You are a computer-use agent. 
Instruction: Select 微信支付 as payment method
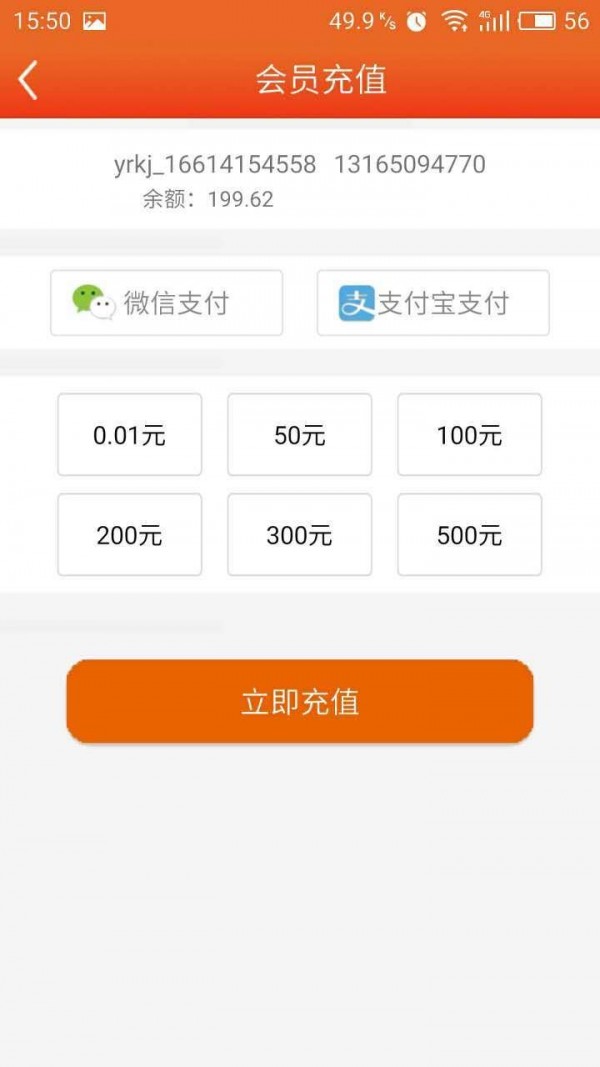pos(166,303)
